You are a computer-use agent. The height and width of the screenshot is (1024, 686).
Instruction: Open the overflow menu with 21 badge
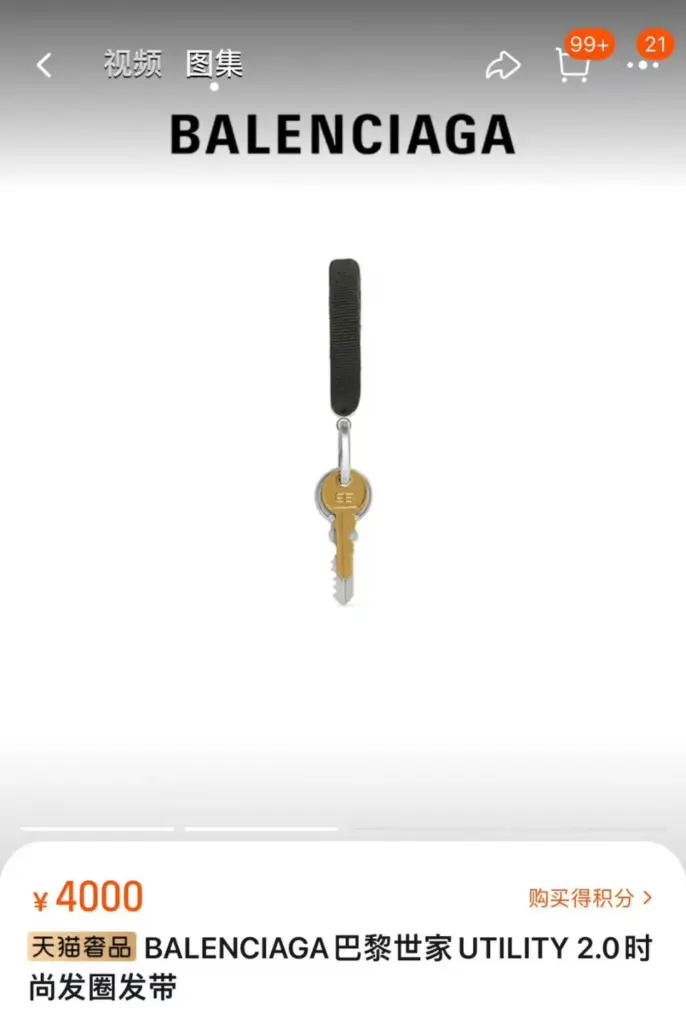point(643,65)
